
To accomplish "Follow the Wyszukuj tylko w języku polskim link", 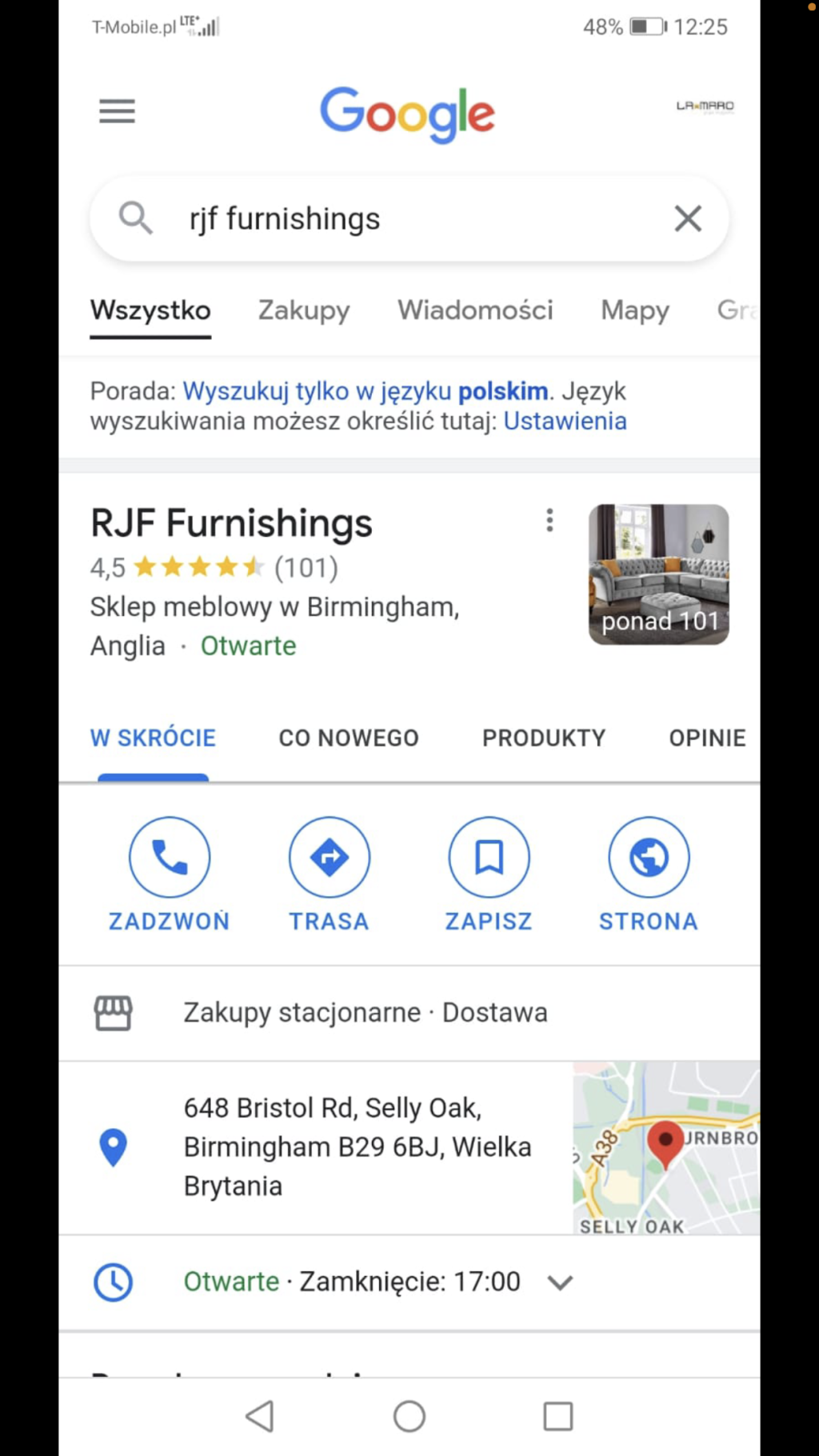I will click(366, 391).
